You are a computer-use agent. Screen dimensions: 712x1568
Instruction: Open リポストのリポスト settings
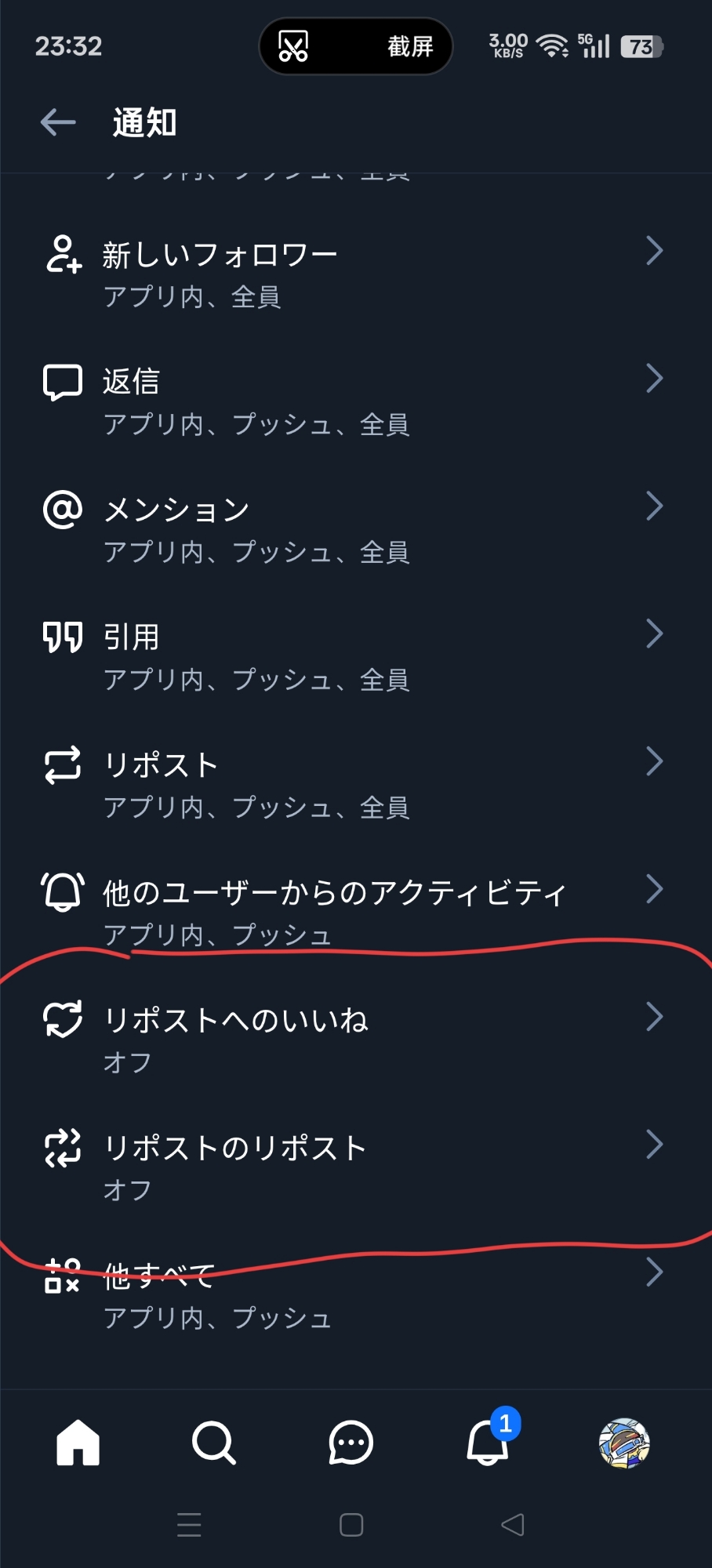click(x=354, y=1167)
